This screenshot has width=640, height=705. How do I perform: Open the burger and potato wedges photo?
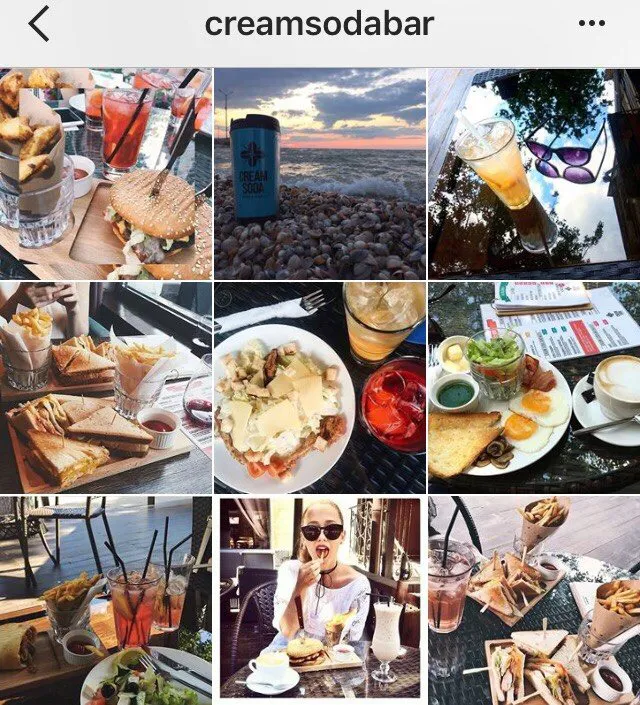pos(105,173)
